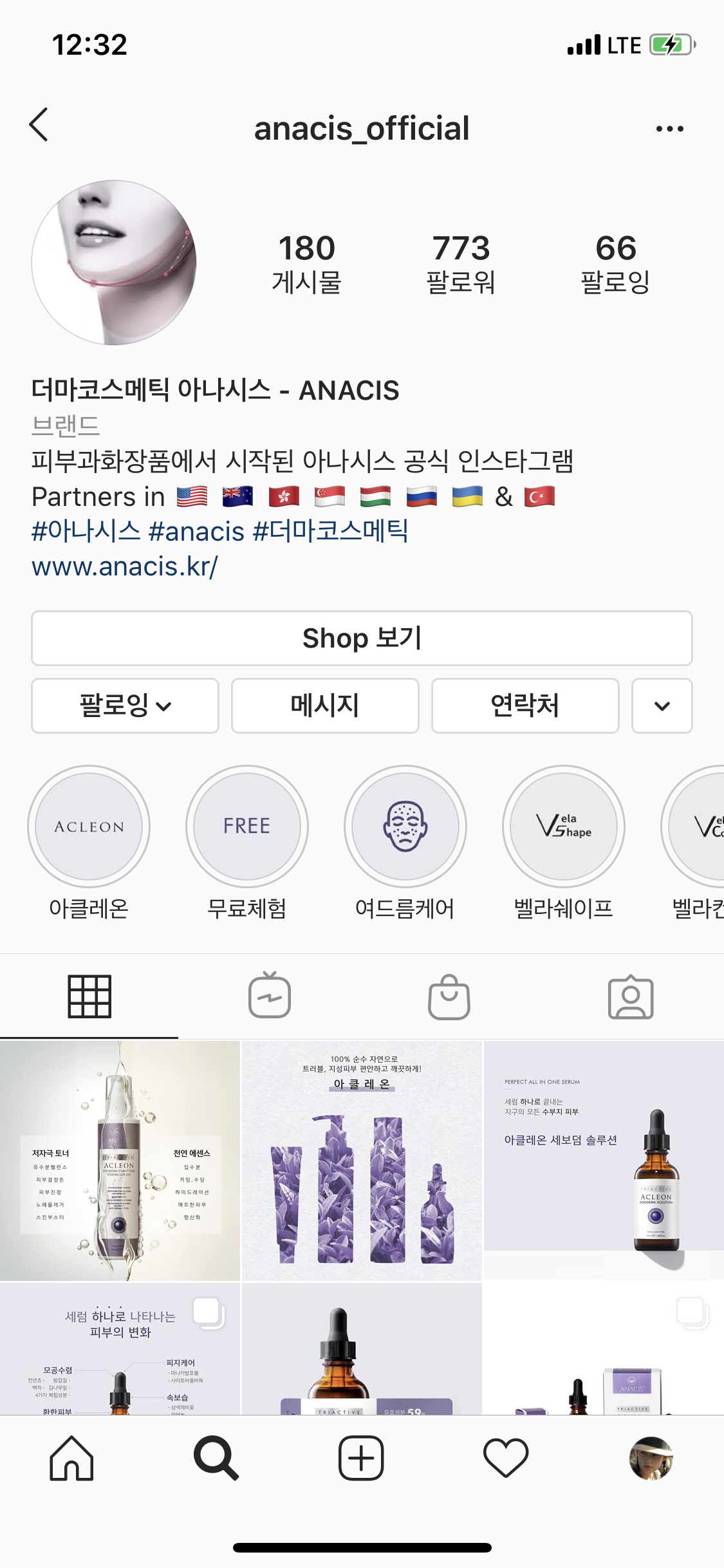This screenshot has width=724, height=1568.
Task: Go back from anacis_official profile
Action: [39, 125]
